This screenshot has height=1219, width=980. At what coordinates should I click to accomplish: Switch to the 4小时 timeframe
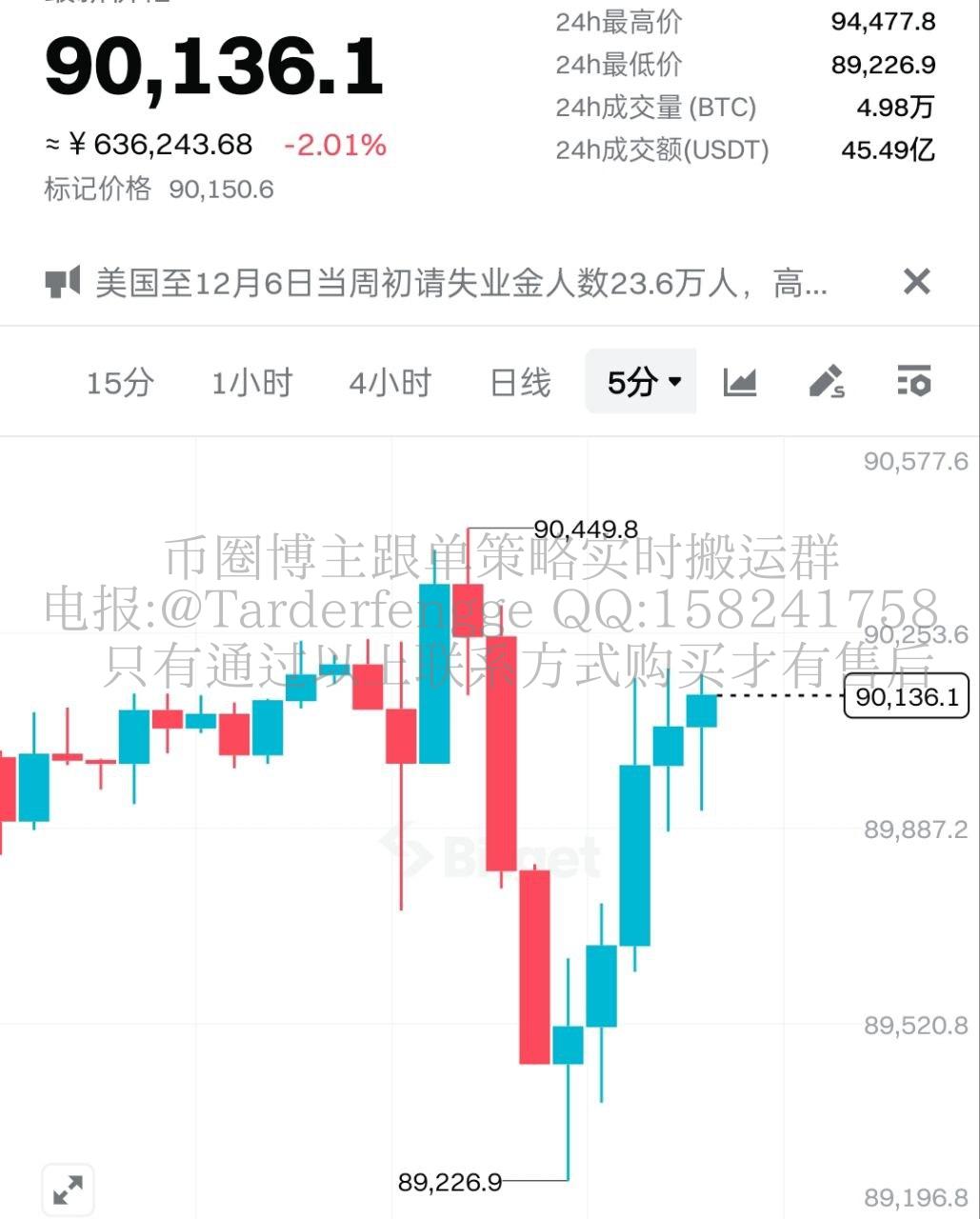(x=390, y=383)
